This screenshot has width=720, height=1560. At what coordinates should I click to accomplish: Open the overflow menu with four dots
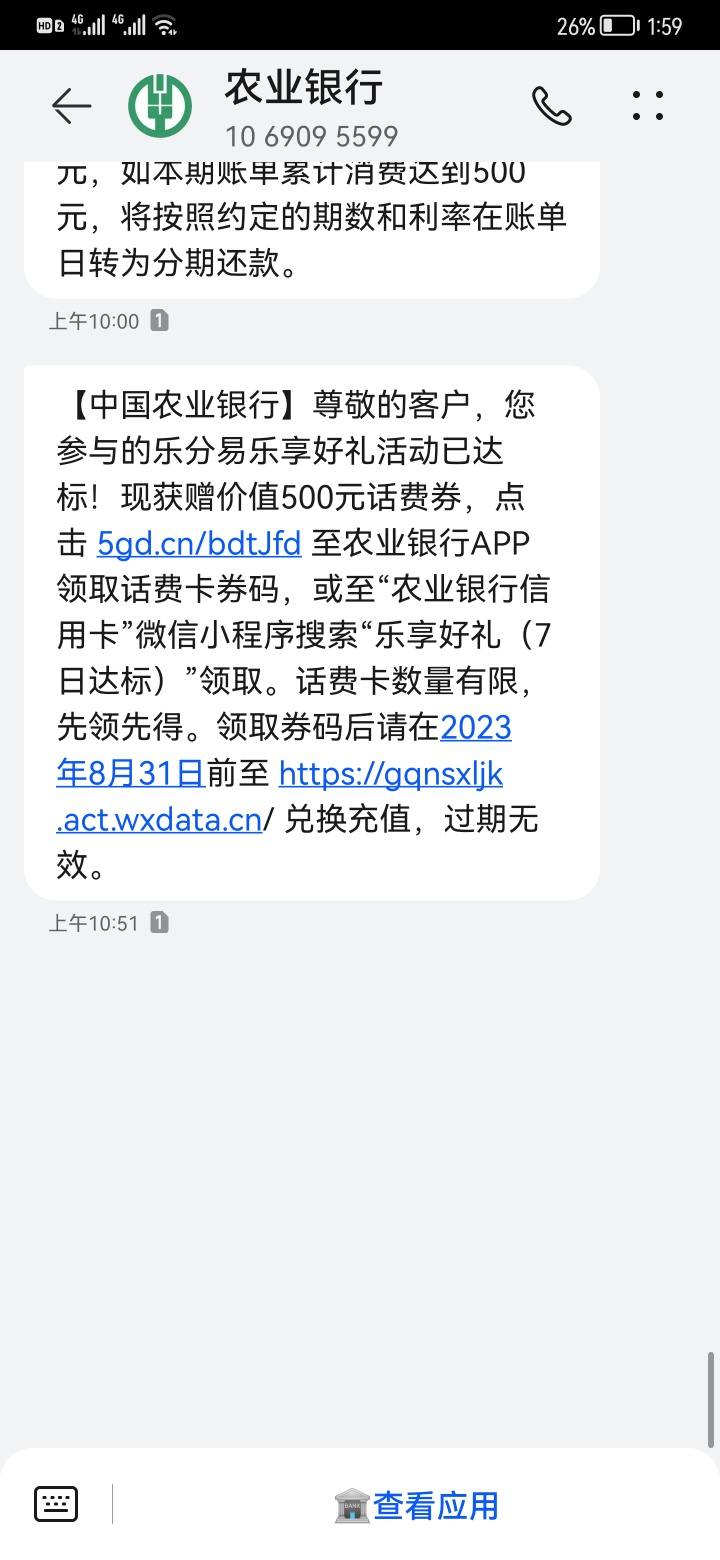click(x=648, y=106)
